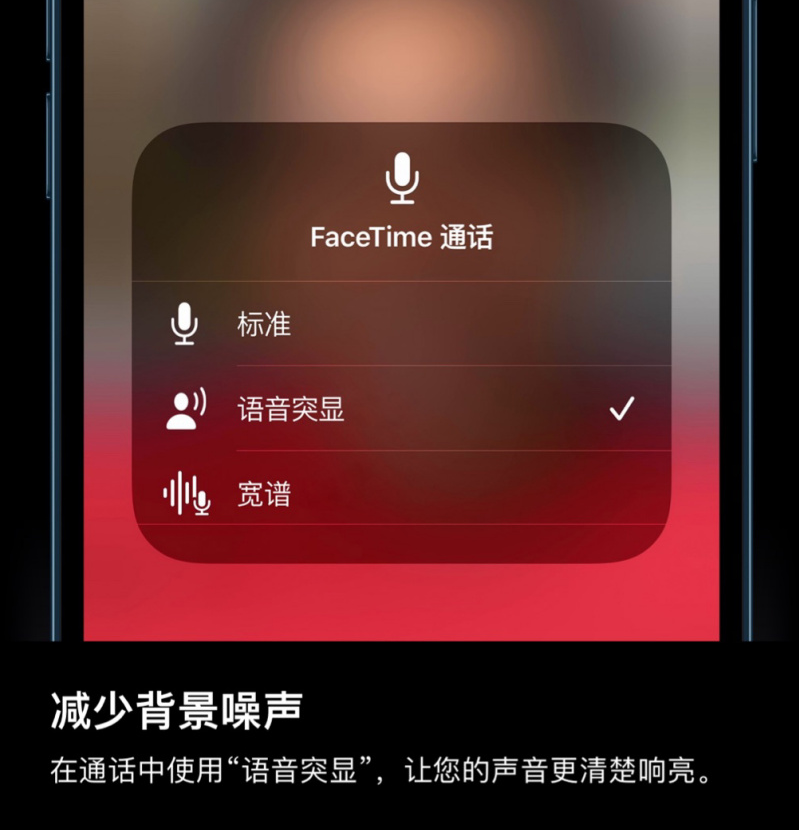Select the standard microphone icon beside 标准
This screenshot has width=799, height=830.
183,323
